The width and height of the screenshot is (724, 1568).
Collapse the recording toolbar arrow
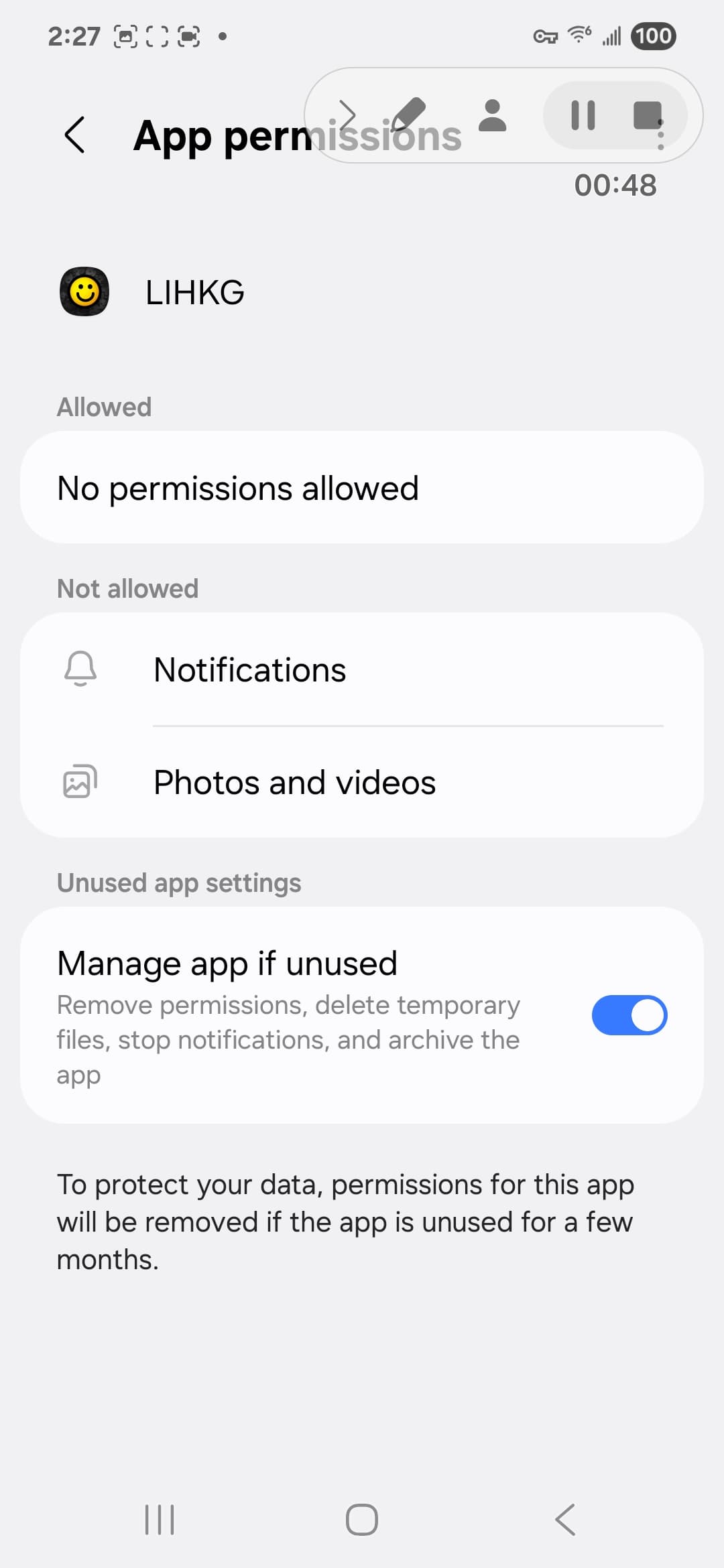(347, 115)
